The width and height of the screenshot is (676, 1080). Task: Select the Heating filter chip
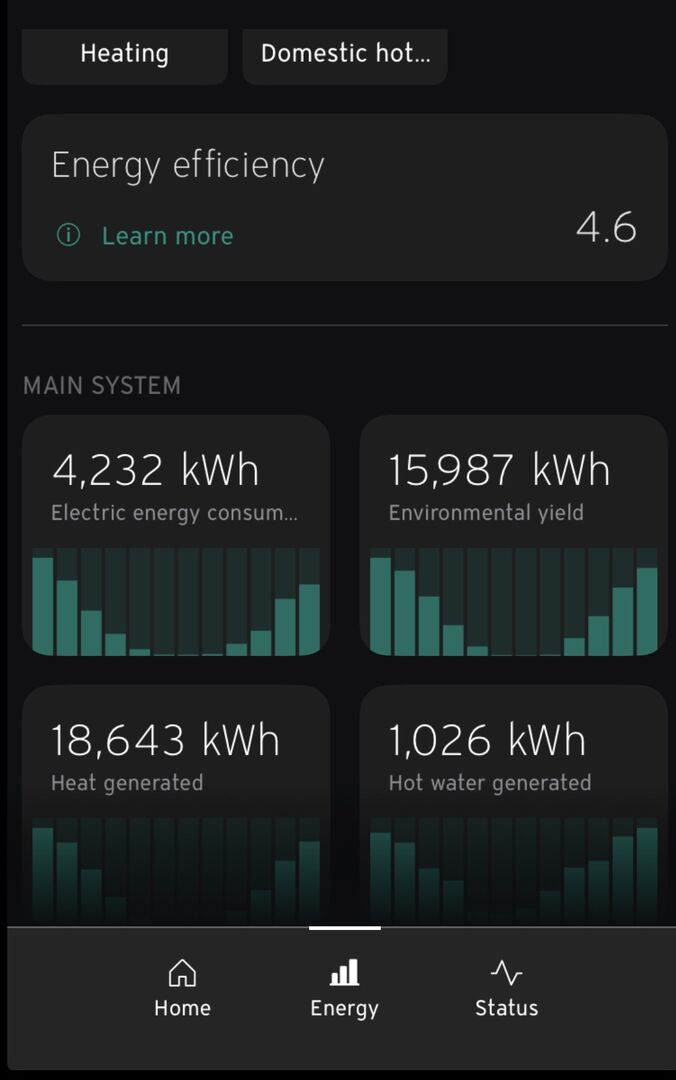click(x=125, y=55)
